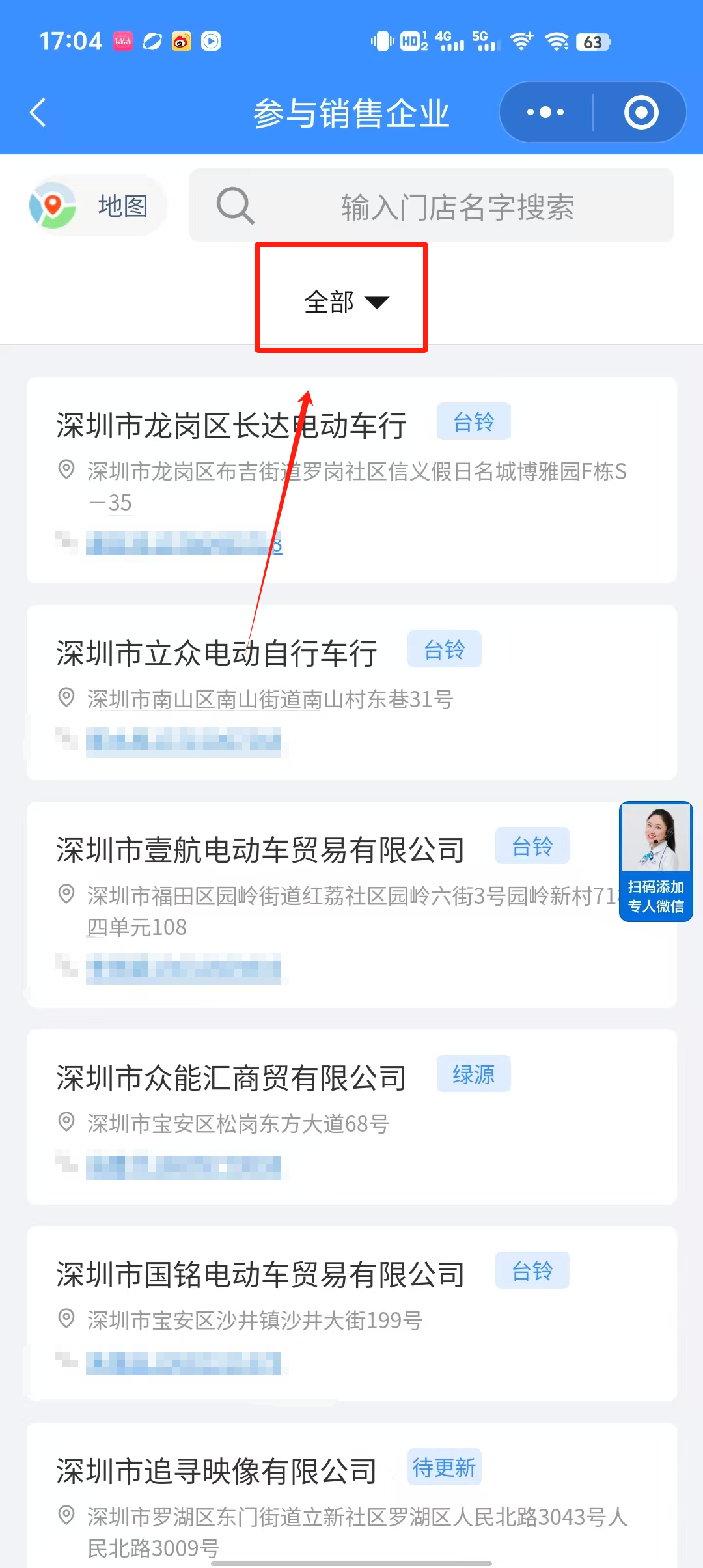Open 深圳市立众电动自行车行 card

(217, 654)
